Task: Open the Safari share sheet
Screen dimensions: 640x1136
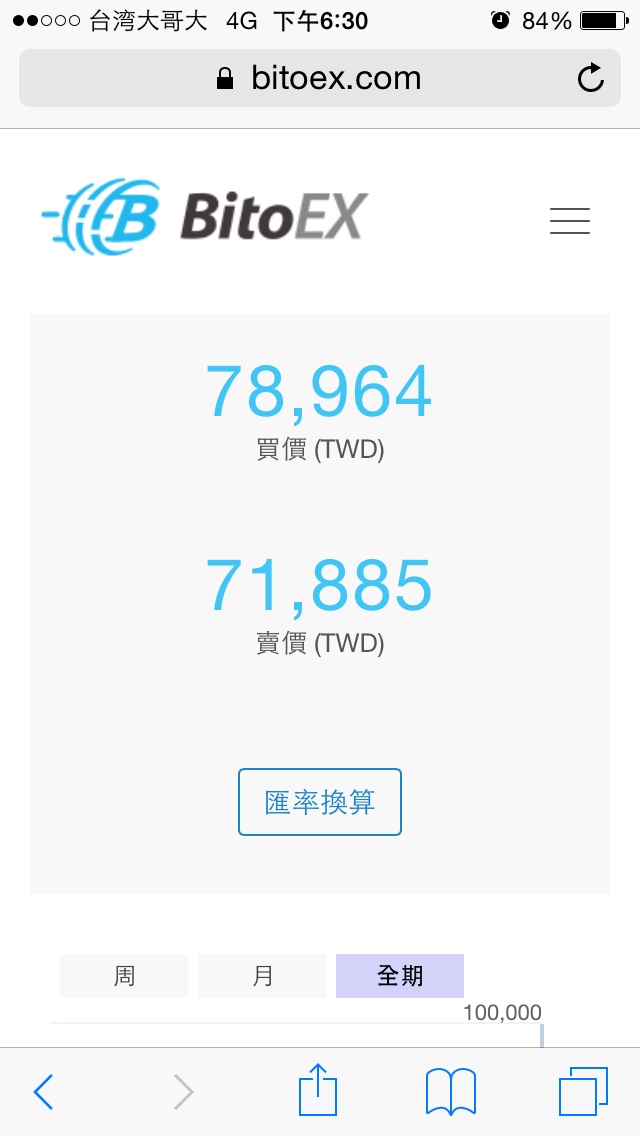Action: click(318, 1089)
